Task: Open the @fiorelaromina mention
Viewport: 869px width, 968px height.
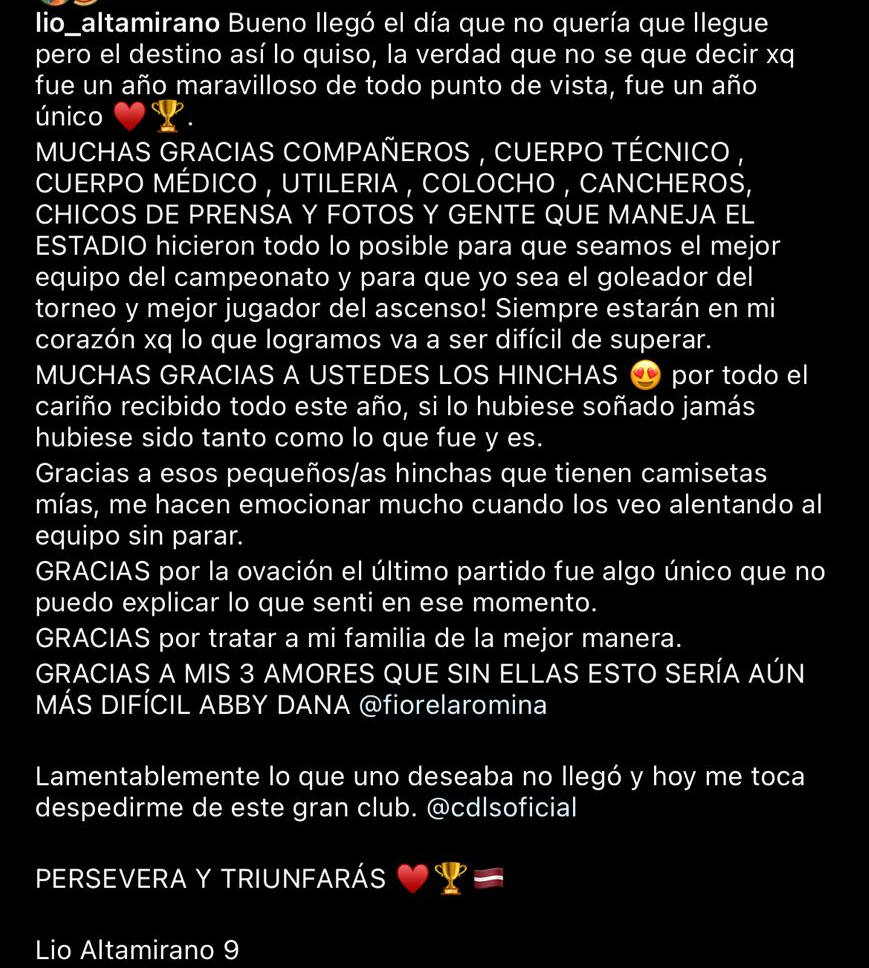Action: click(x=452, y=705)
